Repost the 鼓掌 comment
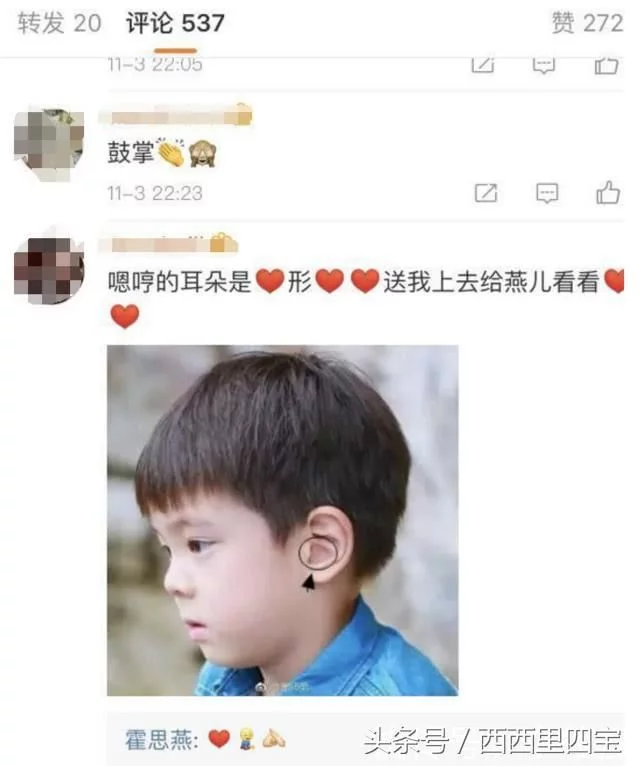 [x=486, y=193]
